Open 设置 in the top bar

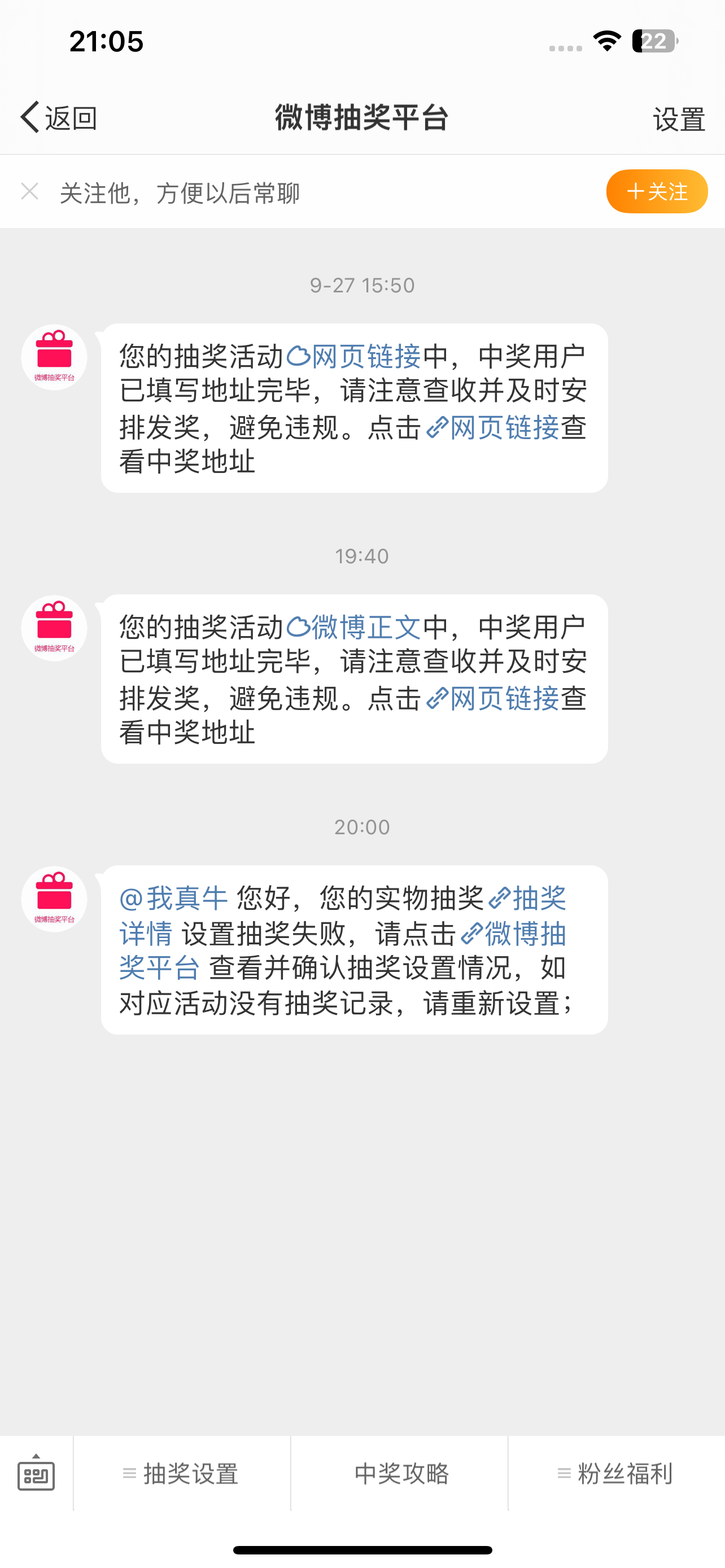[x=679, y=119]
